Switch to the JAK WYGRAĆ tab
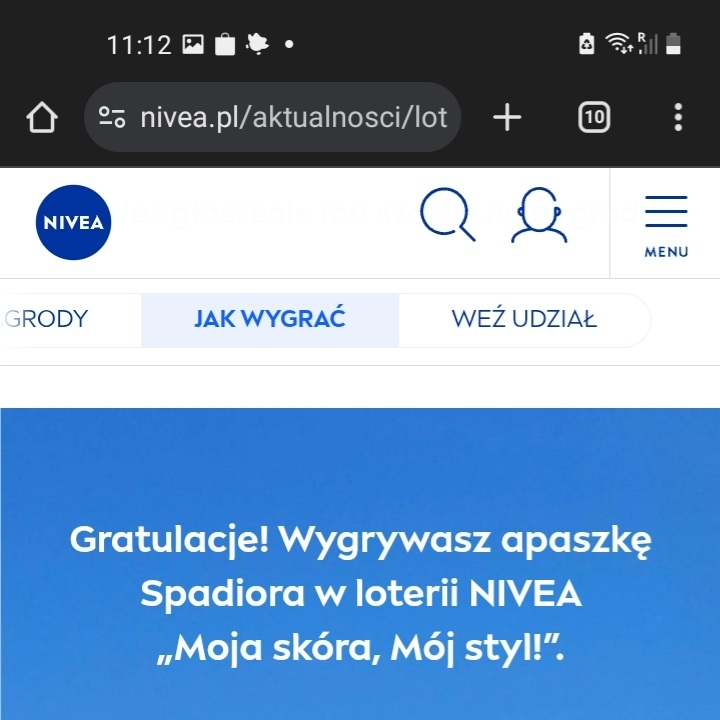 click(269, 320)
